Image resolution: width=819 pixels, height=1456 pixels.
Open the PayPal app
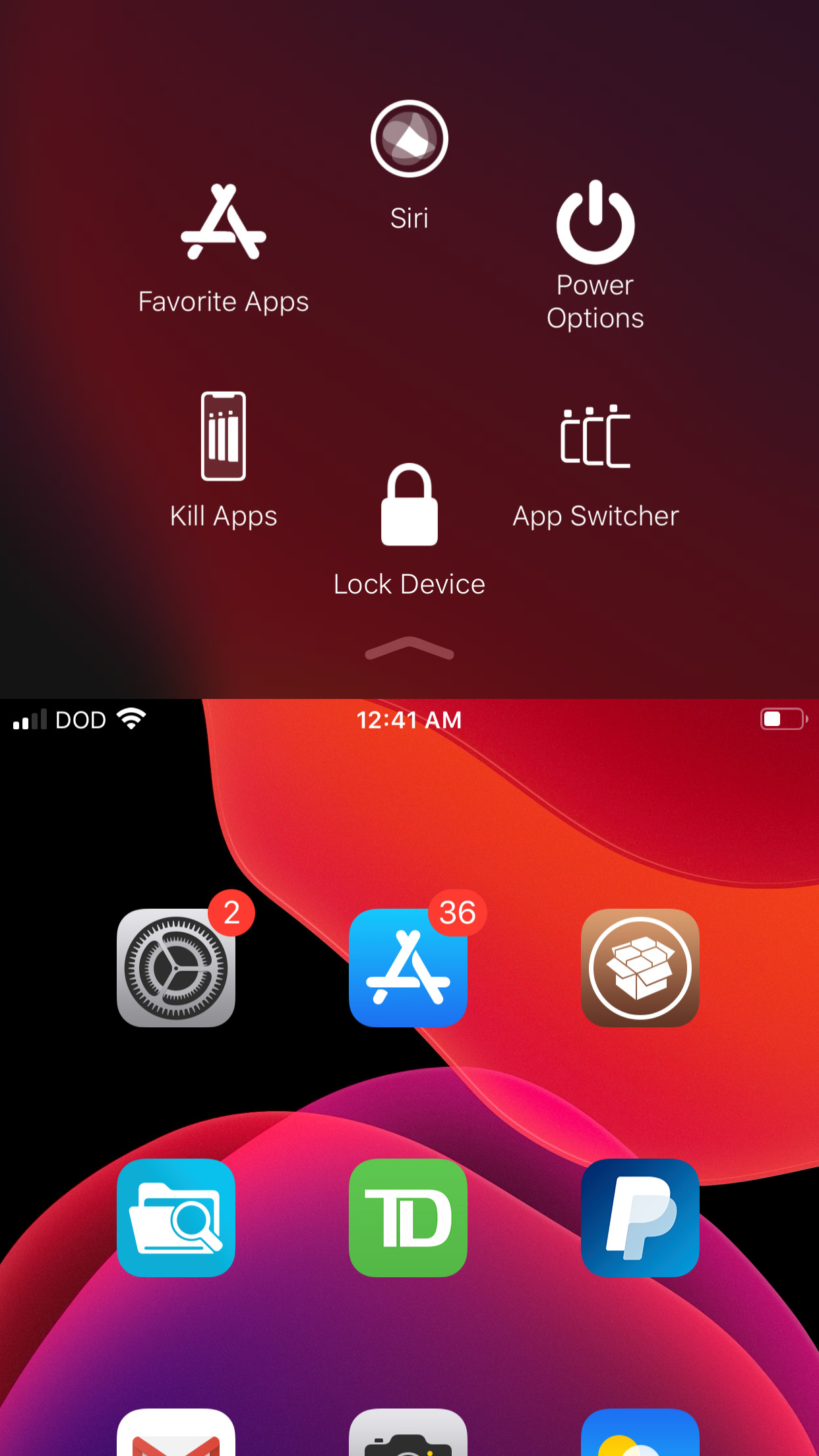(640, 1217)
